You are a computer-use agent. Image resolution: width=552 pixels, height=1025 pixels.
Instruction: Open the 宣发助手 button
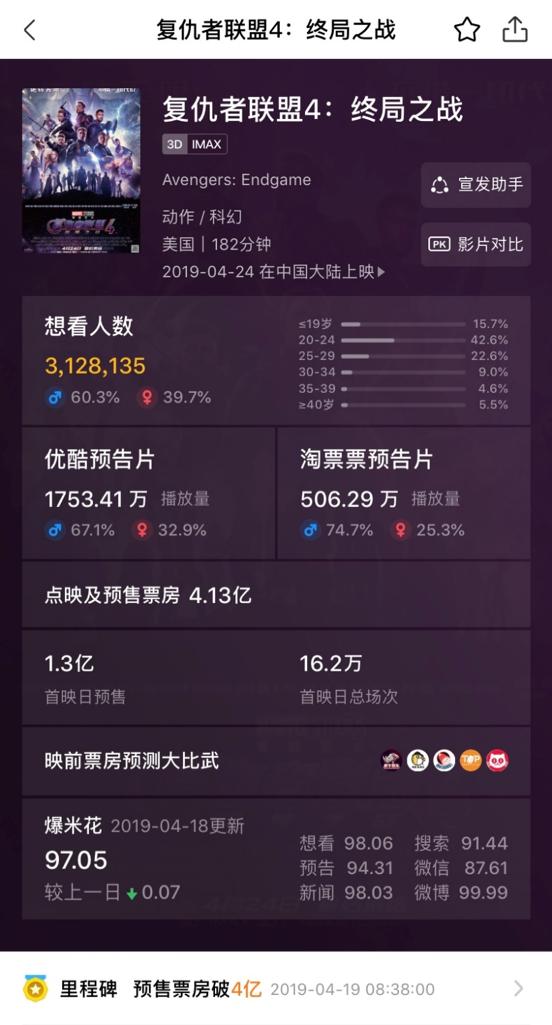[x=475, y=184]
